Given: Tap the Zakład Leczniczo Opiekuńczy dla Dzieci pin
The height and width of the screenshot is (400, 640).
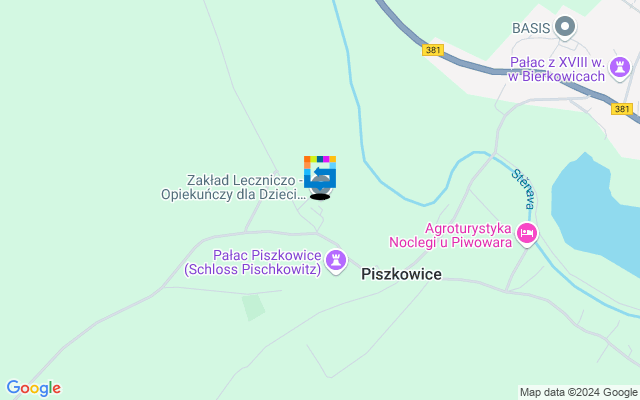Looking at the screenshot, I should 320,183.
